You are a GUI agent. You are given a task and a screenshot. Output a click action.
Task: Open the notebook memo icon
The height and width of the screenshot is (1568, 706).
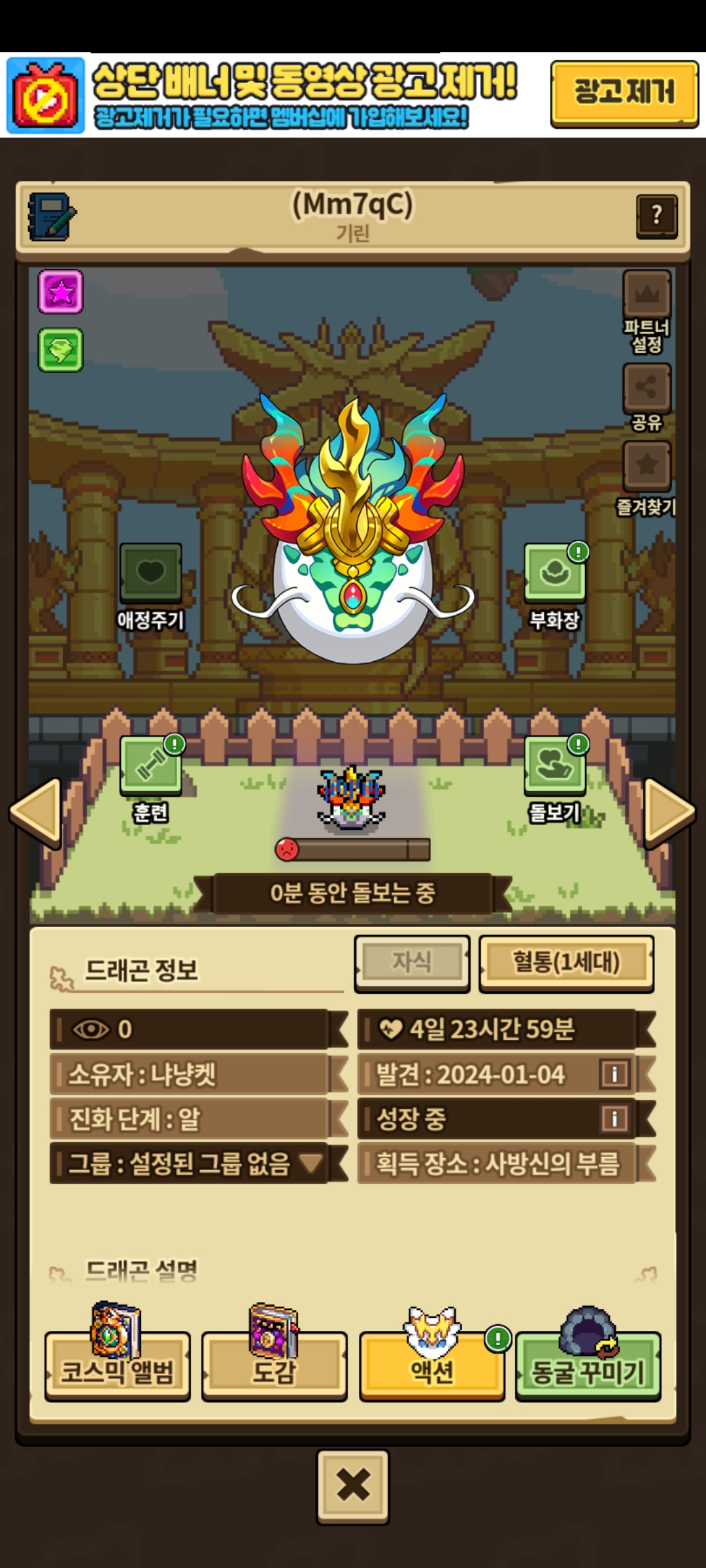(x=52, y=216)
